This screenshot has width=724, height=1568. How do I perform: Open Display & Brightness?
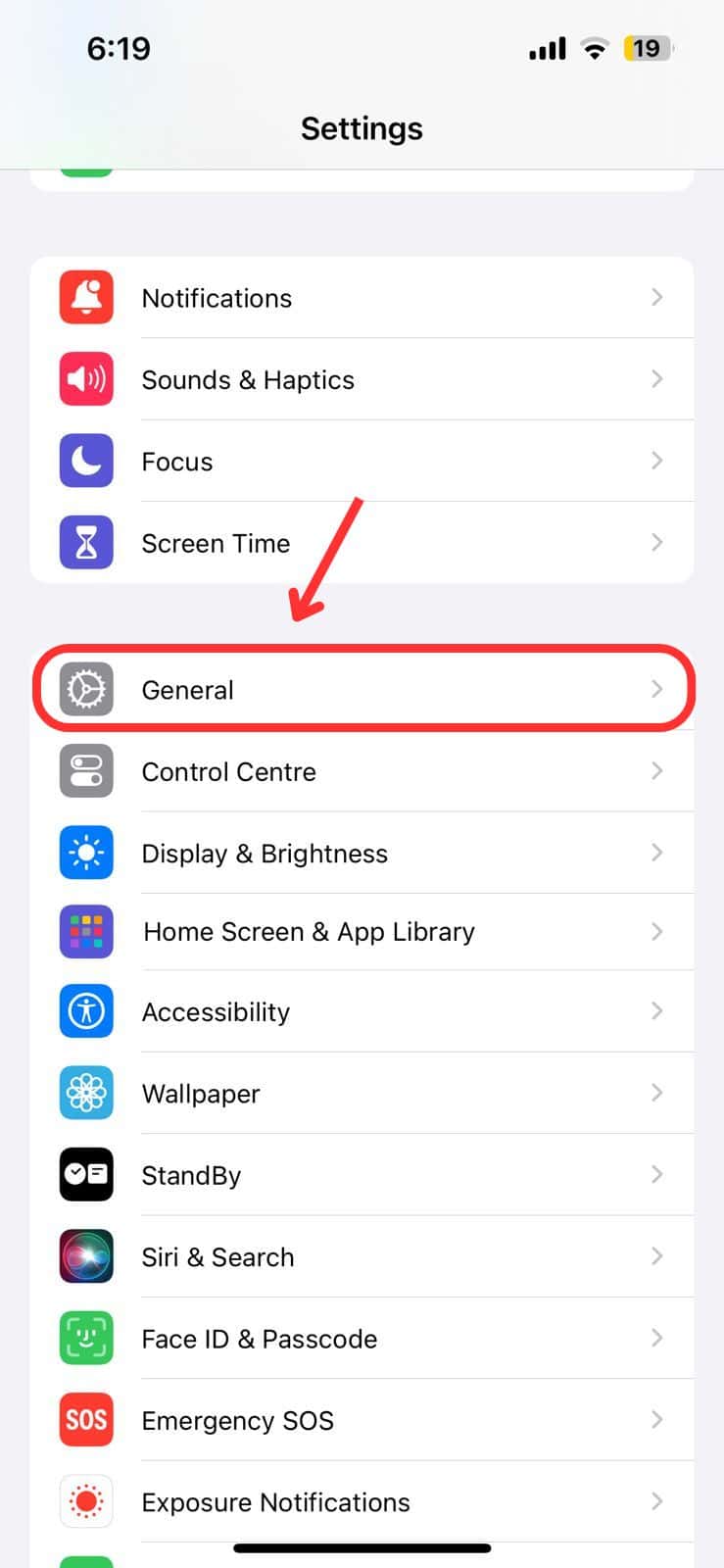[362, 854]
